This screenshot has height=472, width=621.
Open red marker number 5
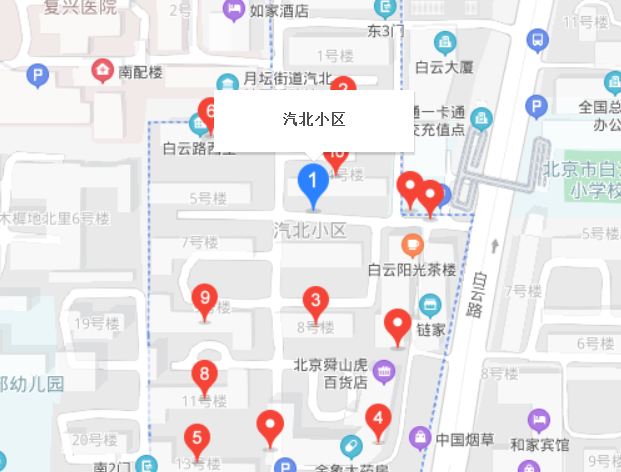click(197, 439)
